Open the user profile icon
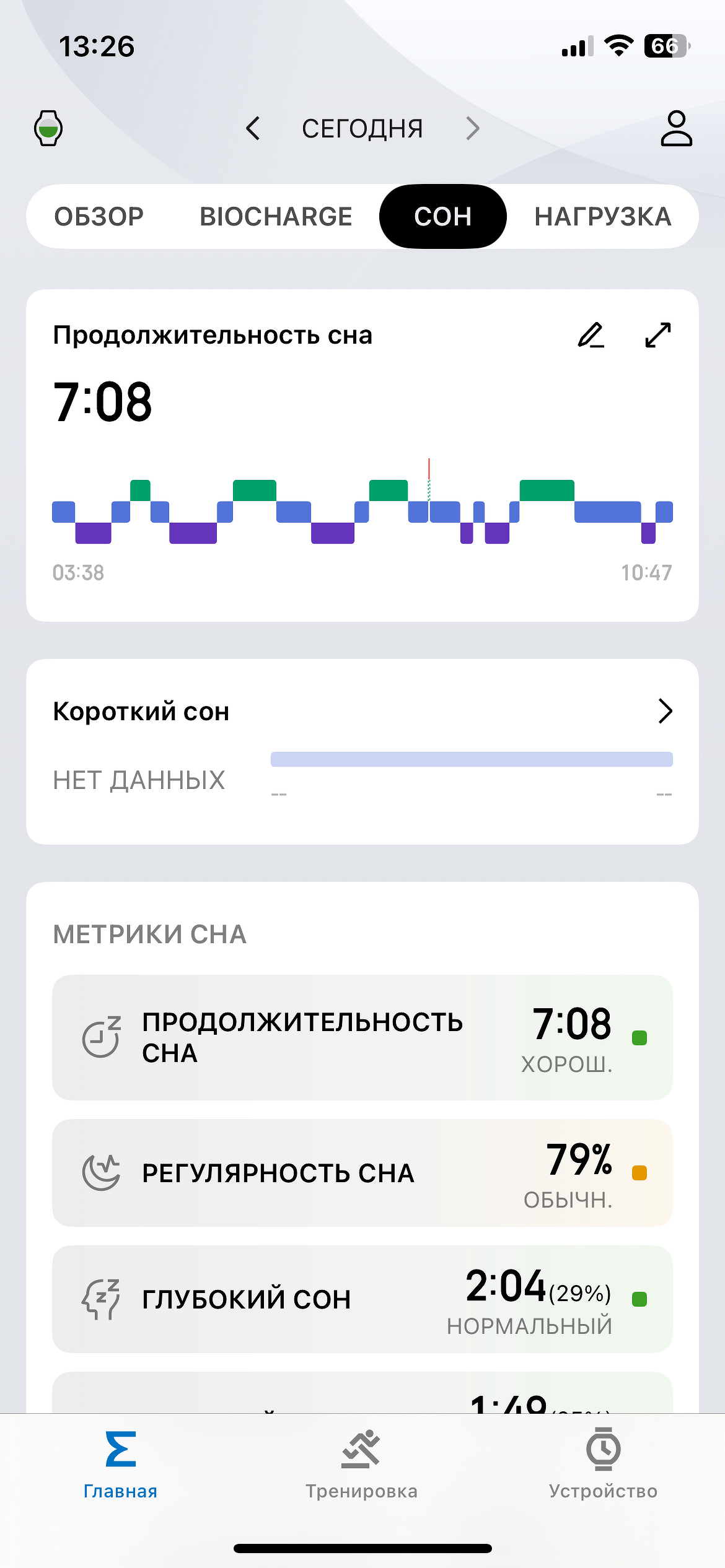Screen dimensions: 725x1568 676,128
